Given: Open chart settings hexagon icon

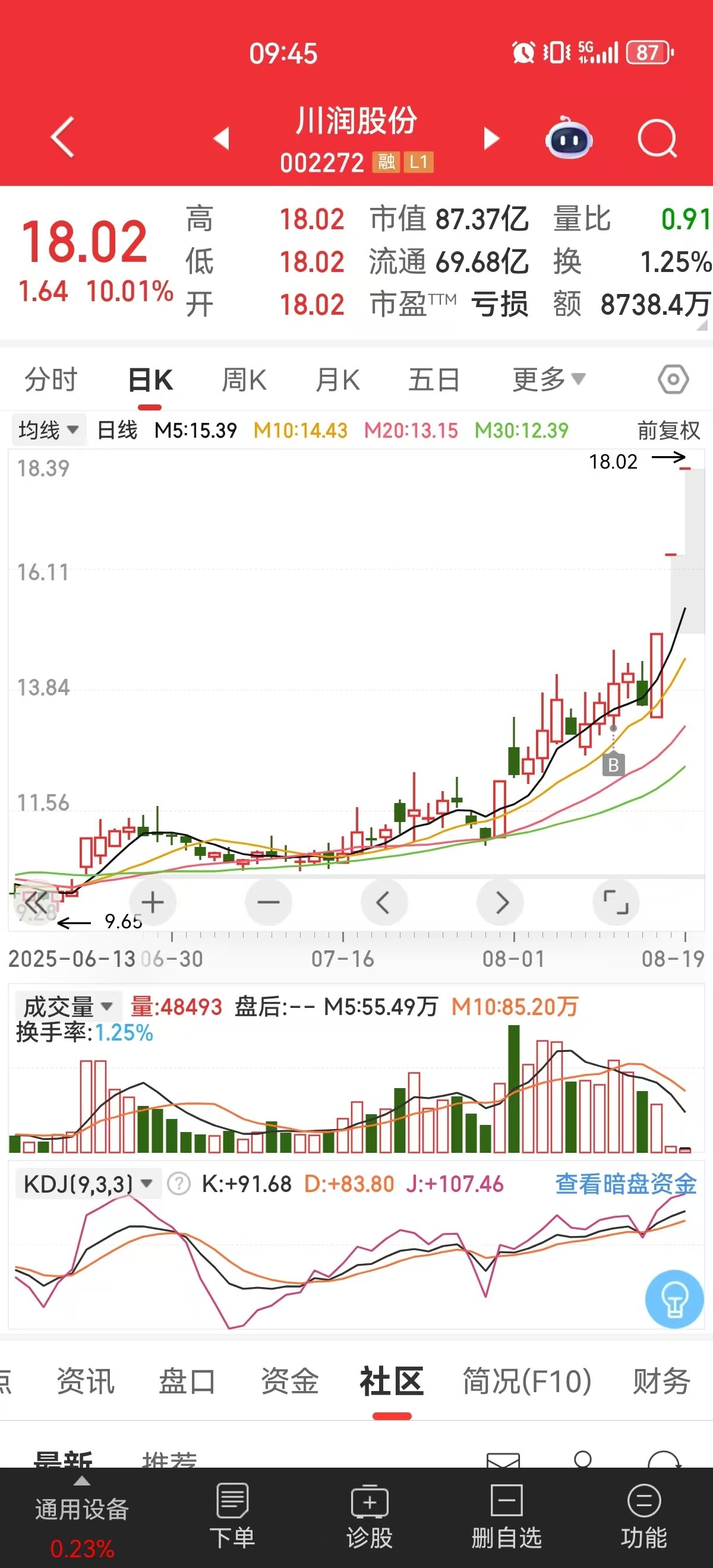Looking at the screenshot, I should click(673, 380).
